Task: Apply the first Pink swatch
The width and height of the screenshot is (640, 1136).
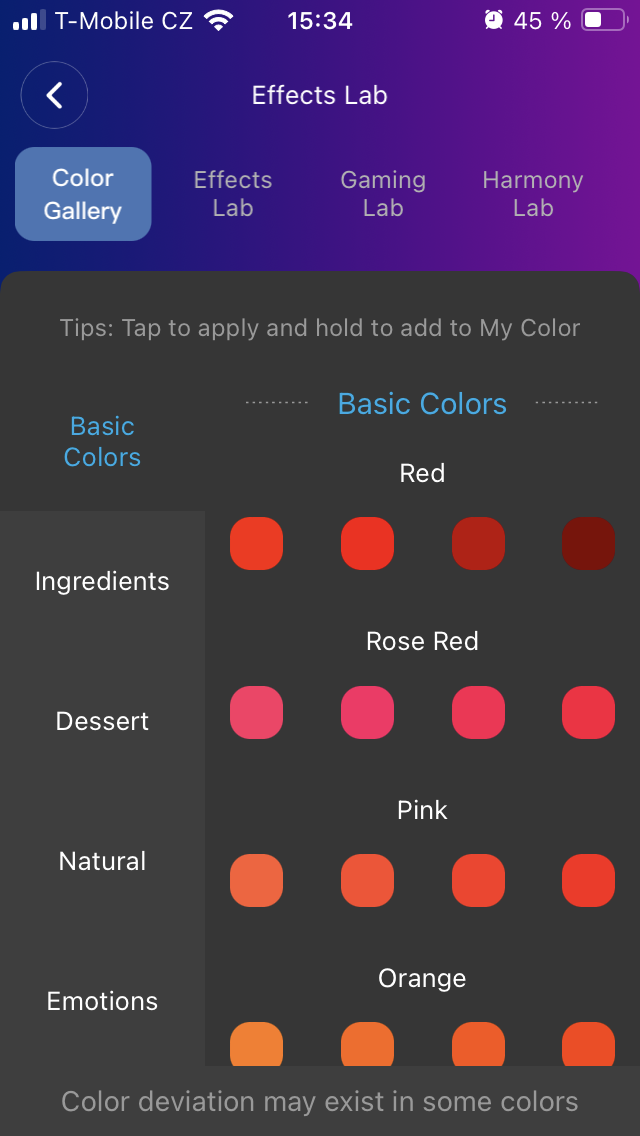Action: coord(256,880)
